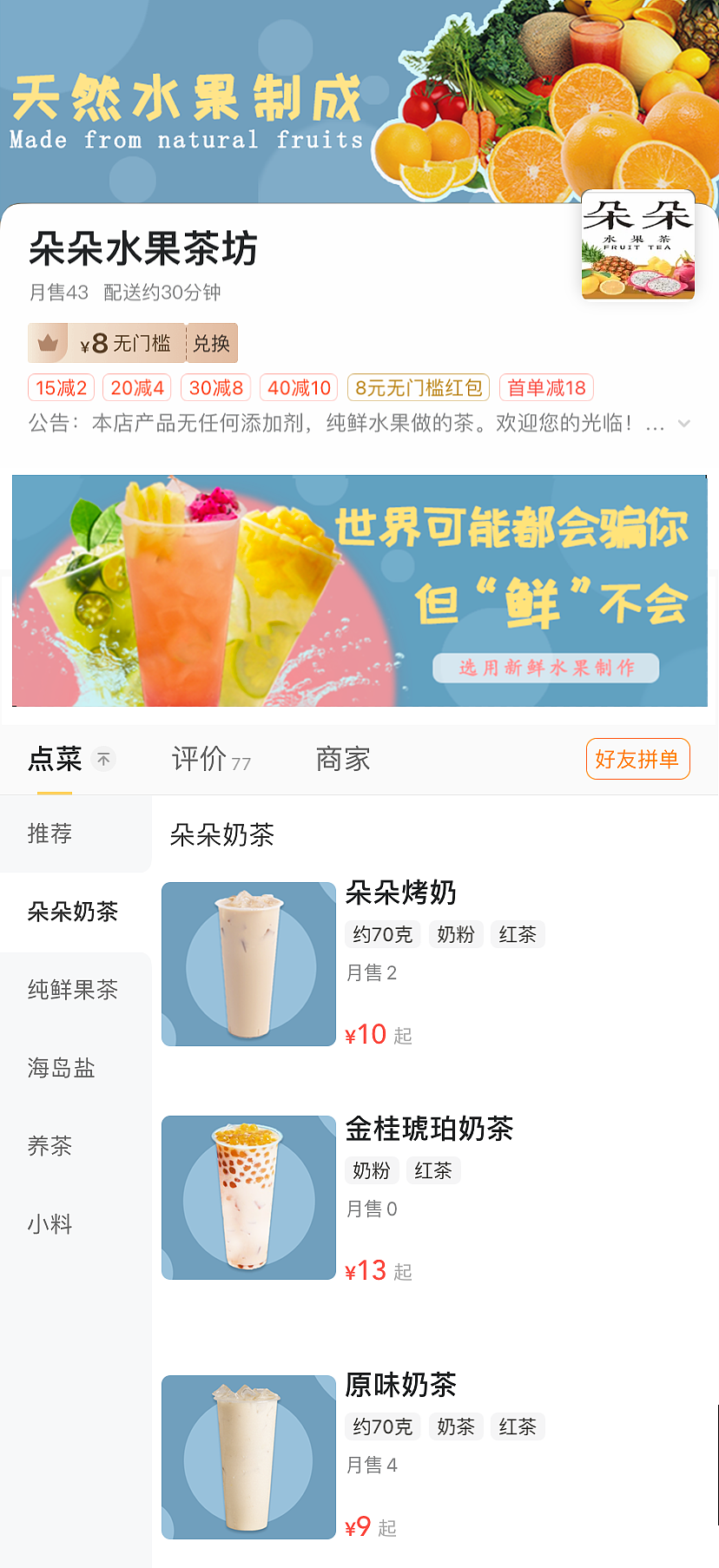Select the 原味奶茶 product image
The image size is (719, 1568).
pyautogui.click(x=248, y=1458)
